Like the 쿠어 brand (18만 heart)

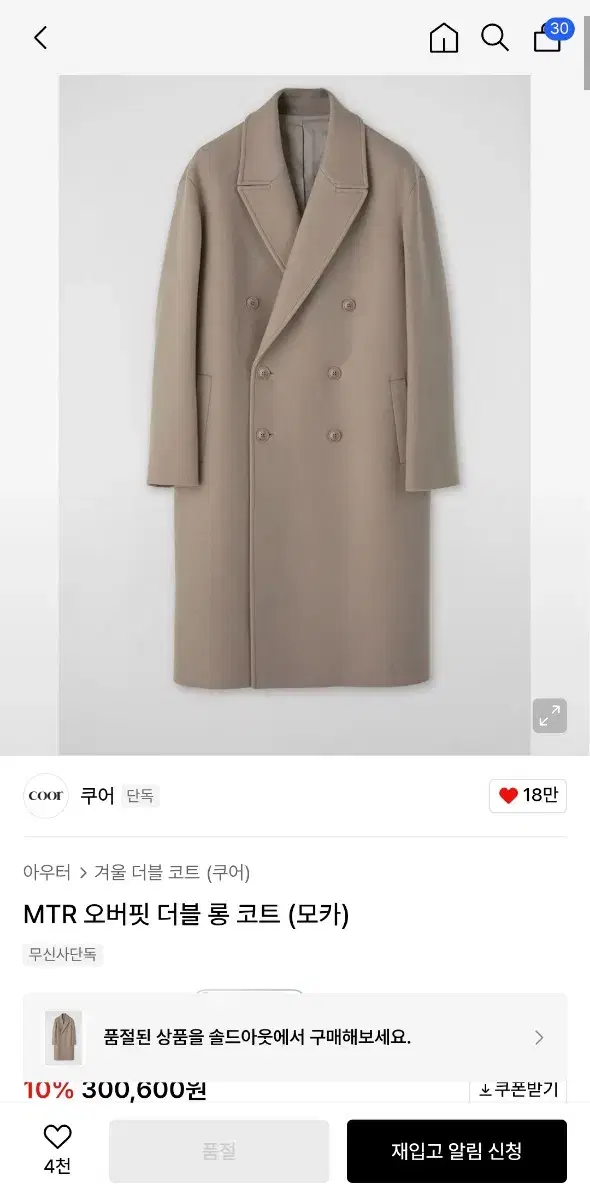tap(528, 796)
